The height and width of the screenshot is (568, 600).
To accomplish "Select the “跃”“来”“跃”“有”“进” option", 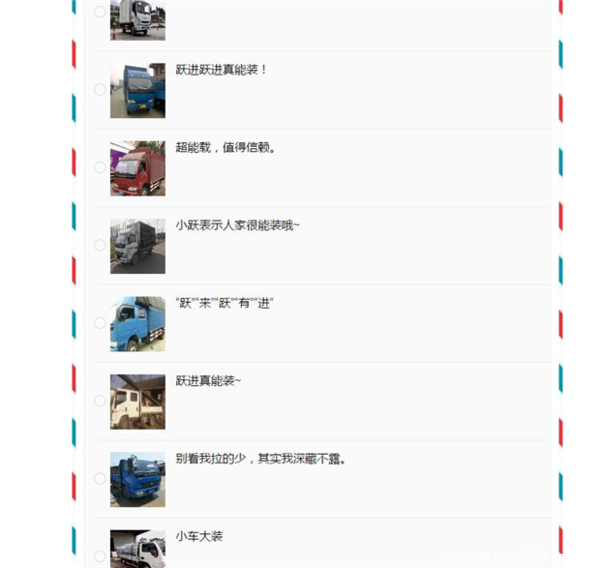I will (100, 323).
